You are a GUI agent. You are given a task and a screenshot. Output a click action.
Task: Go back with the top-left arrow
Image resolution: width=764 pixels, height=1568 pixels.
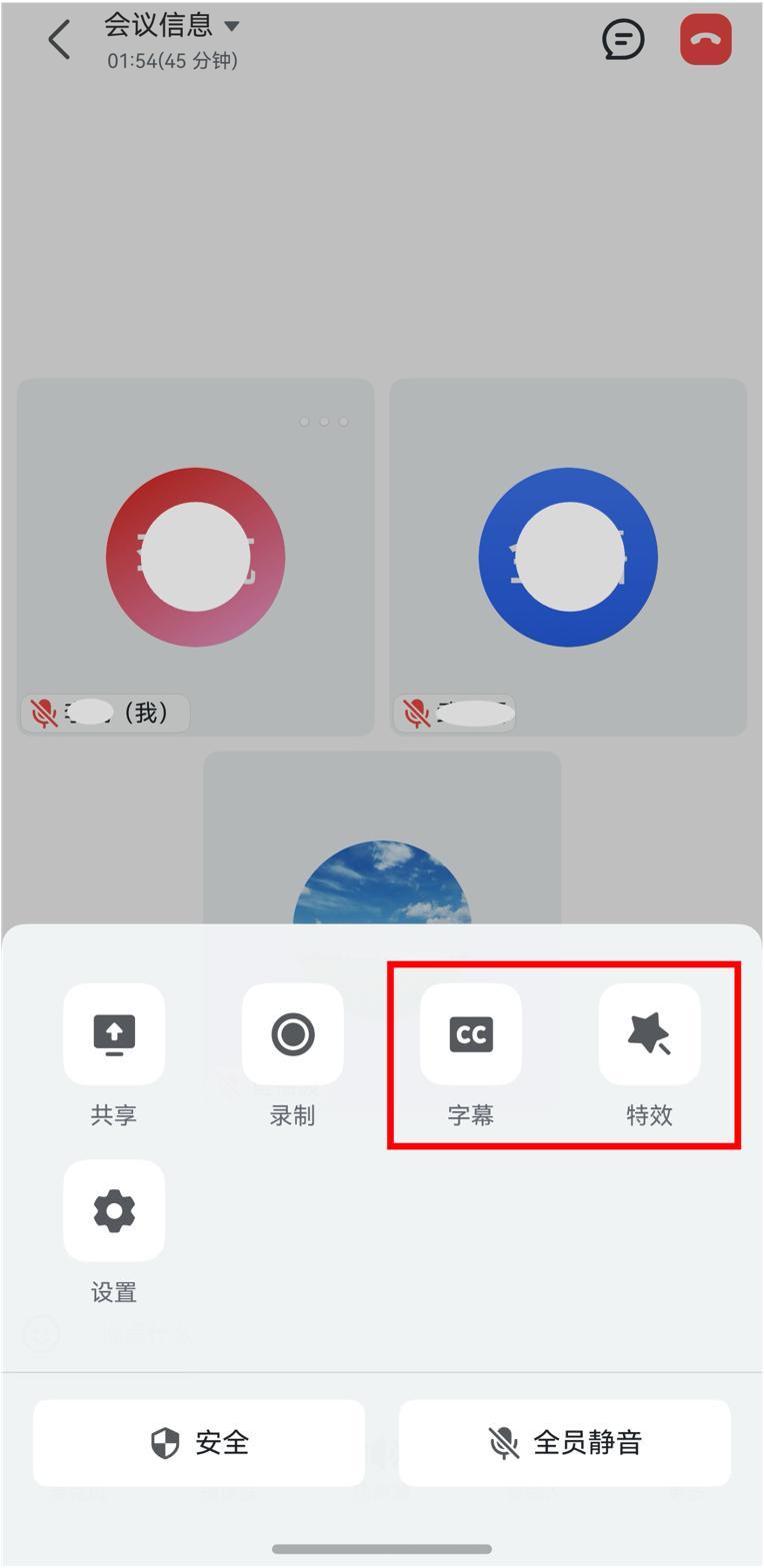point(60,40)
